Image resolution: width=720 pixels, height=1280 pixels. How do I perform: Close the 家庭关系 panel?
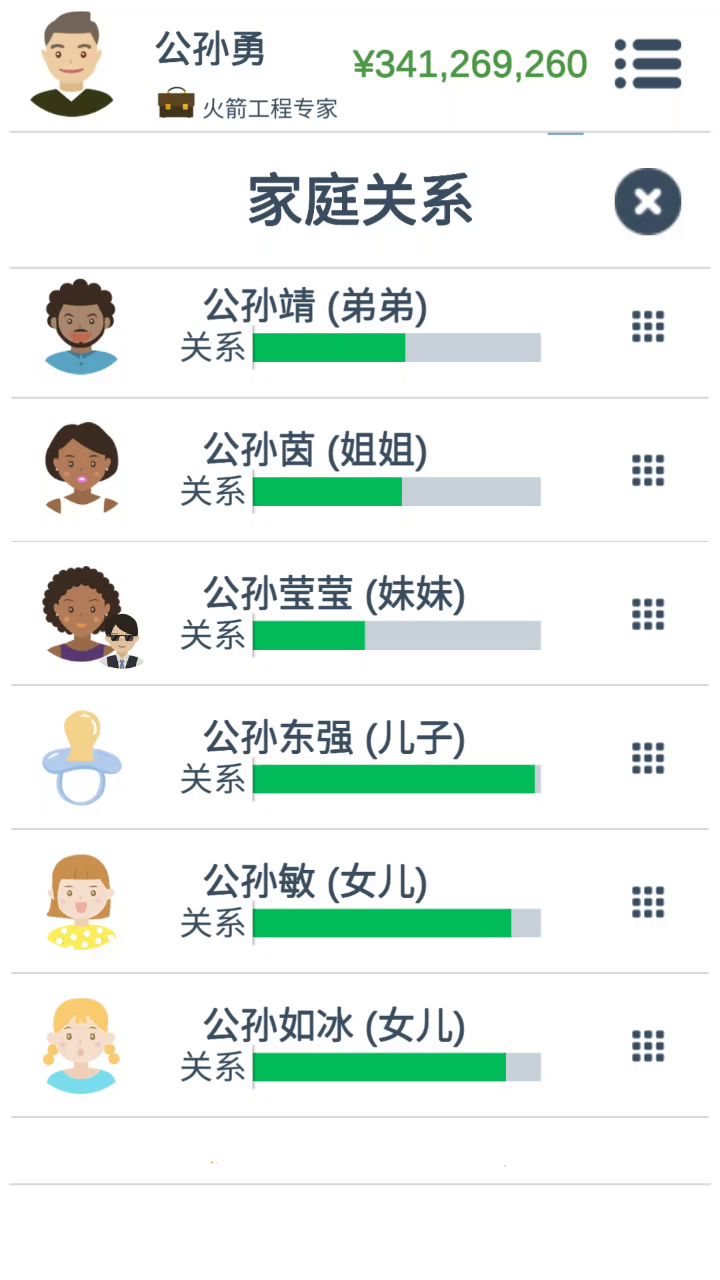click(x=648, y=202)
